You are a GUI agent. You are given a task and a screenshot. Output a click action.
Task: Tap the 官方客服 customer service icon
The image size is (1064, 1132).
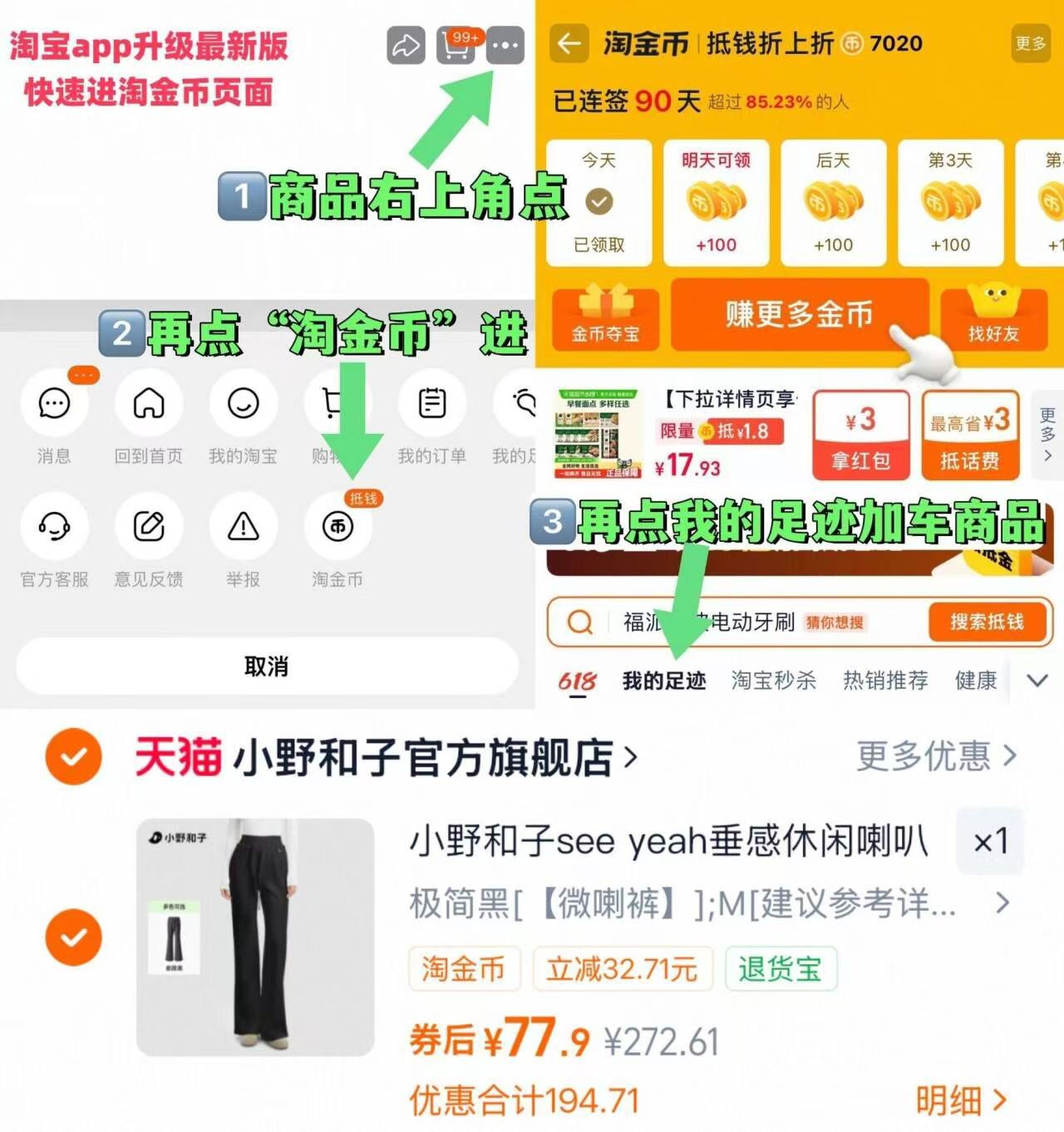(54, 526)
